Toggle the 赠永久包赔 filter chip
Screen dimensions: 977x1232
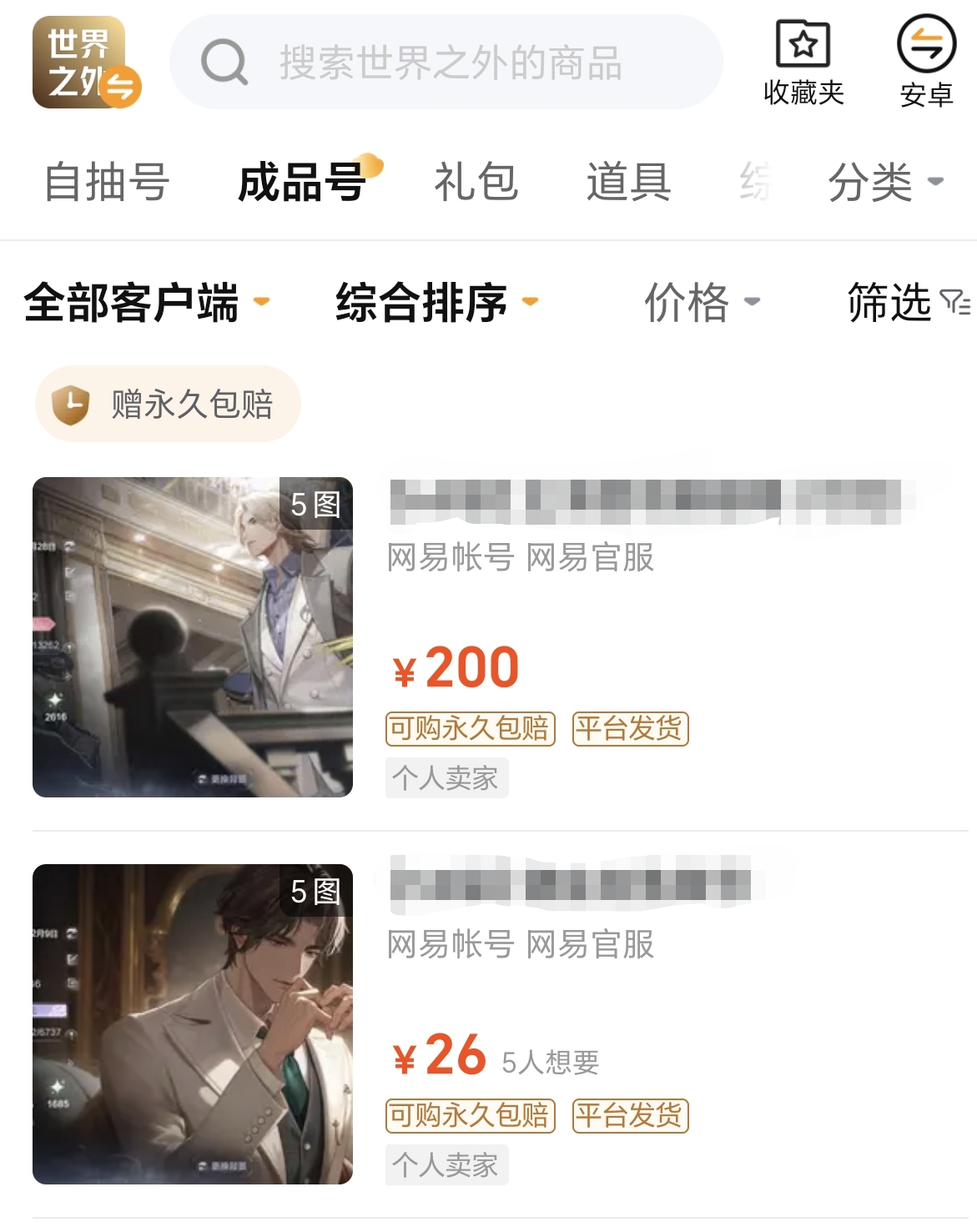tap(168, 405)
